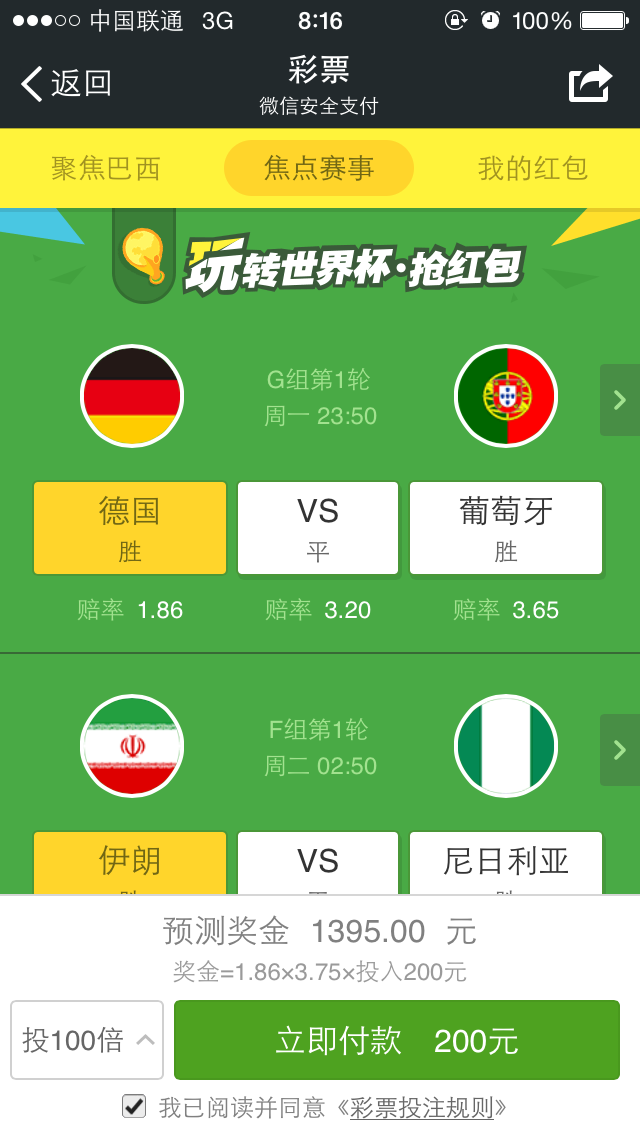Go back using the 返回 button
This screenshot has height=1136, width=640.
[66, 84]
